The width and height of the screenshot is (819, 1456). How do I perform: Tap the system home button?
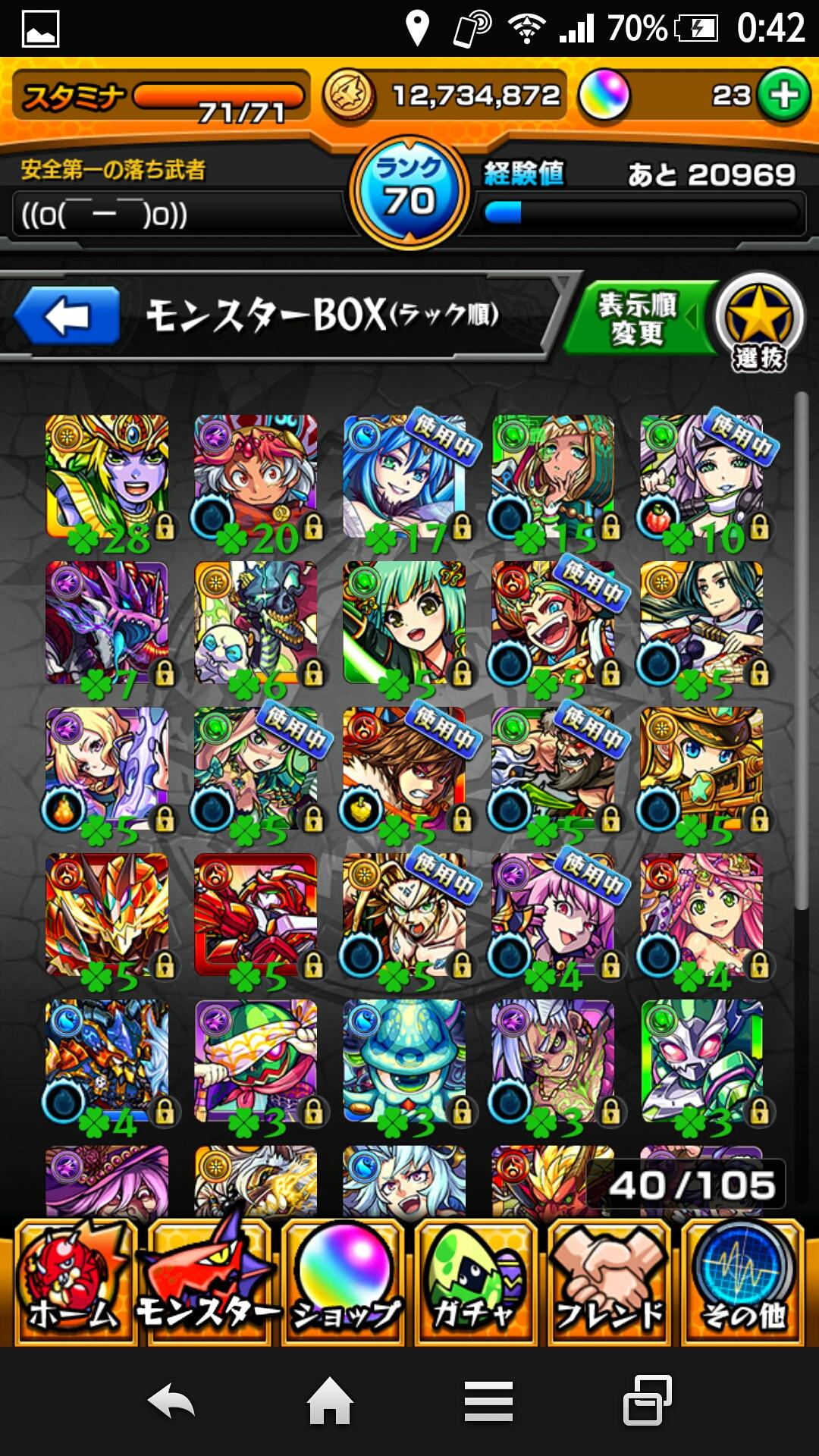[x=330, y=1401]
